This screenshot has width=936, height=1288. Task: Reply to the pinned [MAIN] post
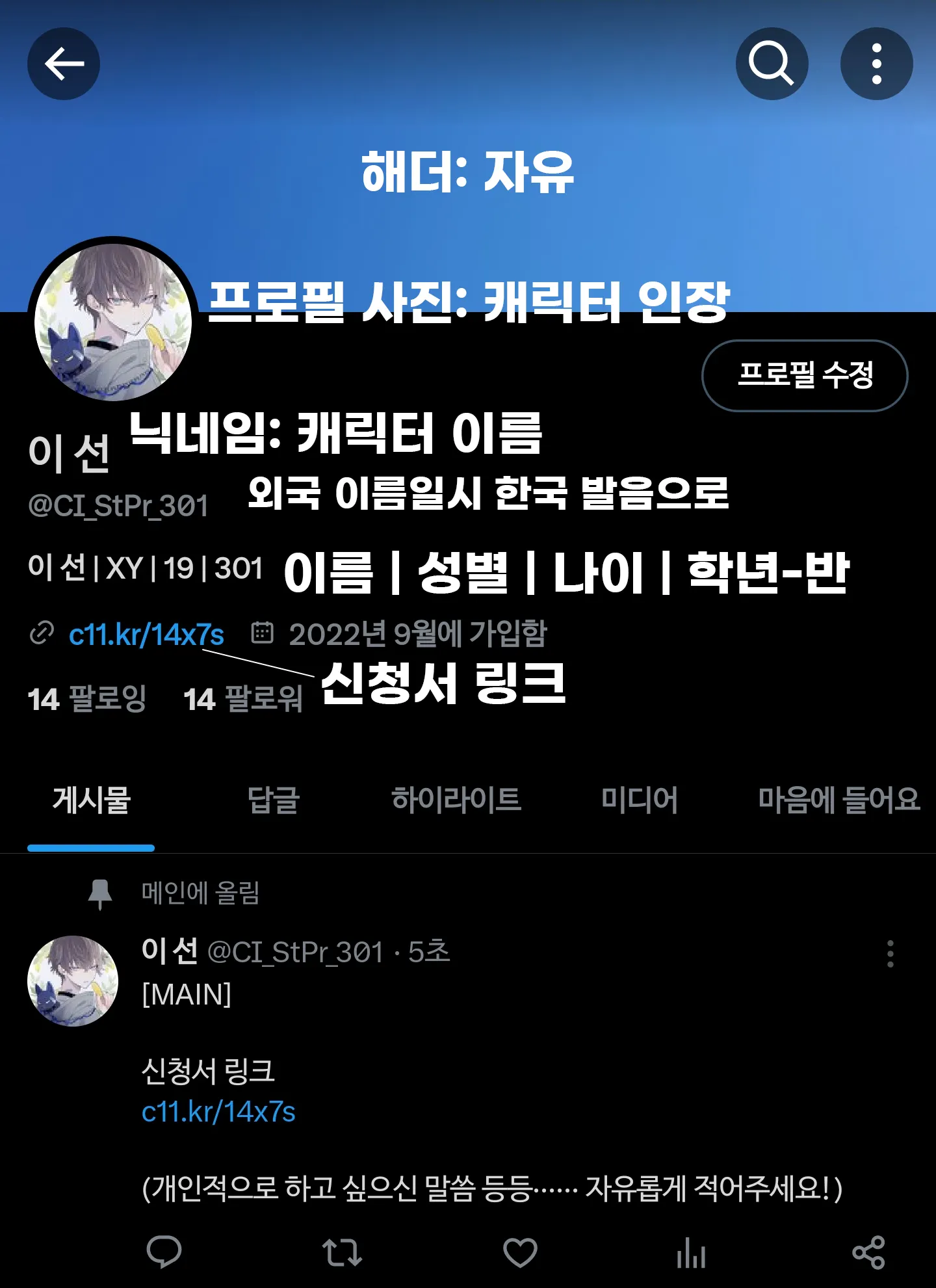coord(164,1252)
